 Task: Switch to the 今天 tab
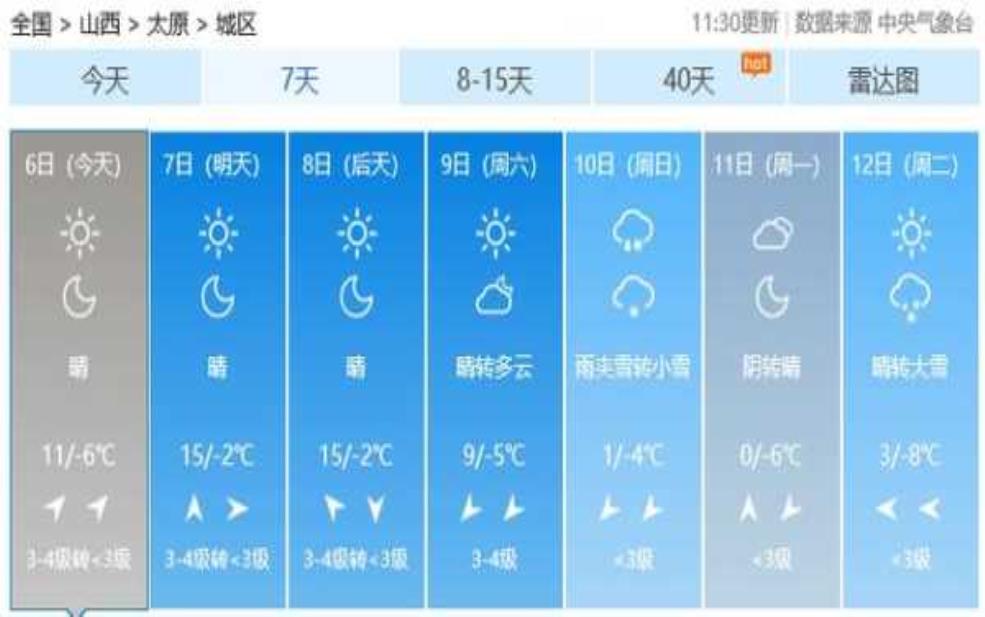coord(105,80)
